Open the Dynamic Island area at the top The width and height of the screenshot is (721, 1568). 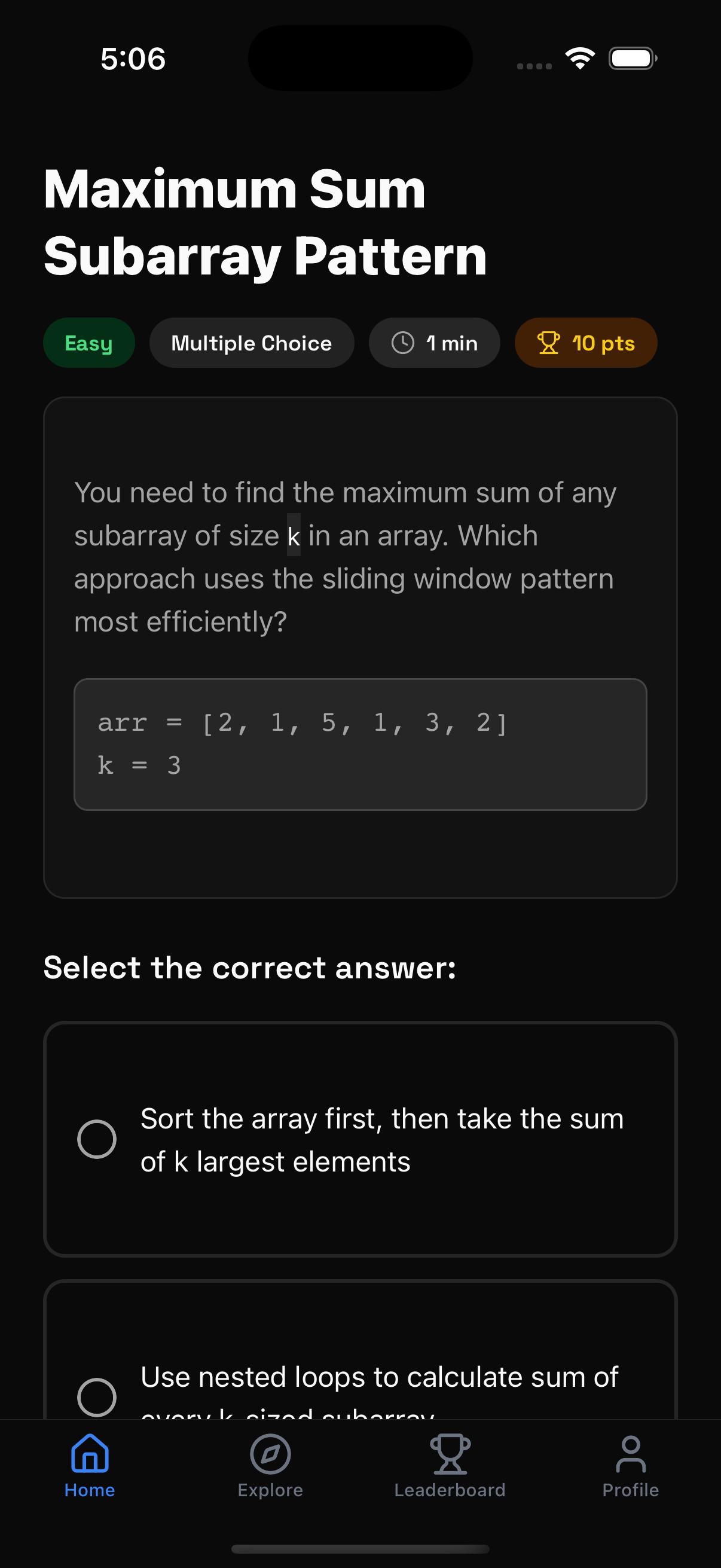coord(360,58)
